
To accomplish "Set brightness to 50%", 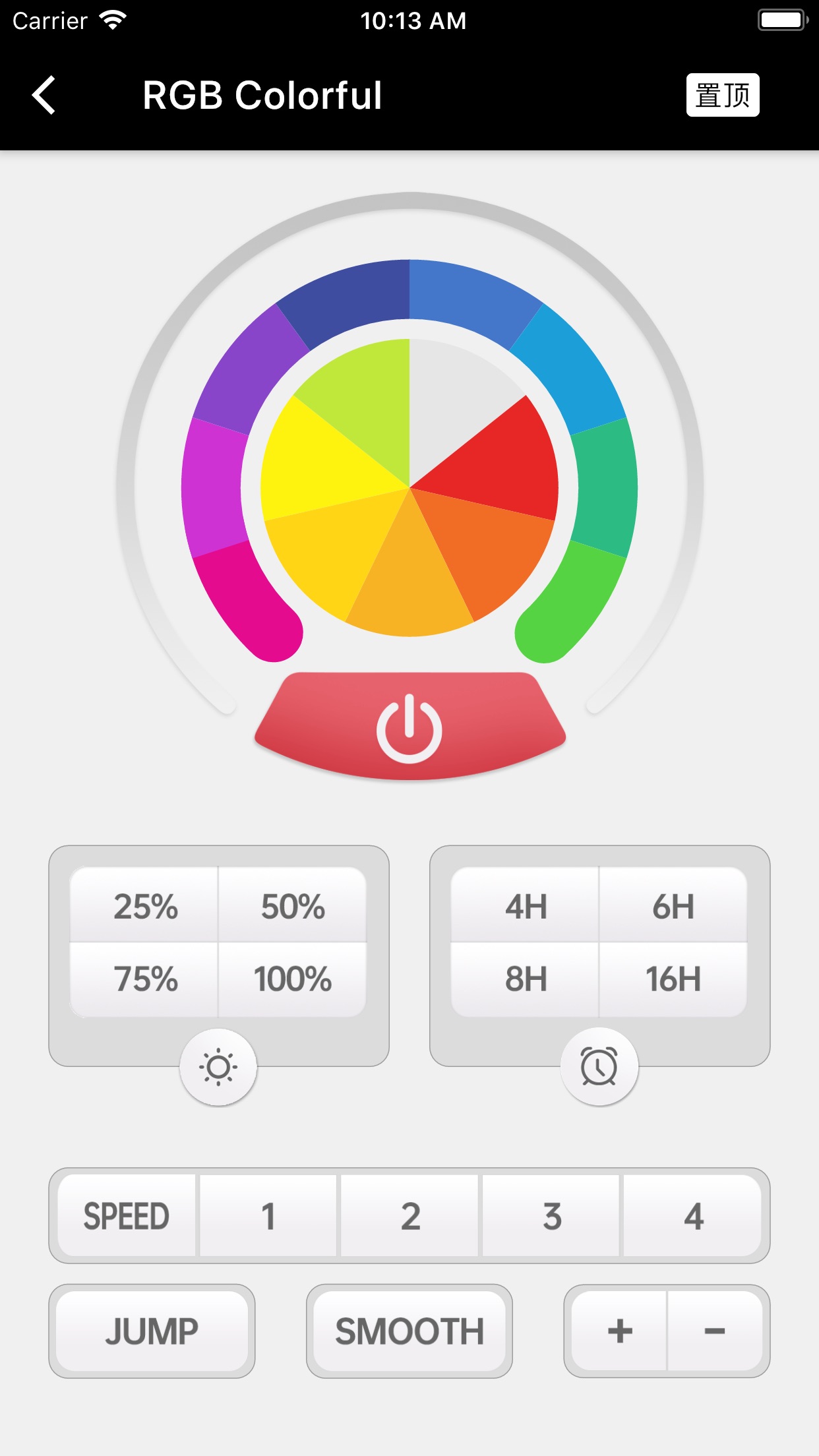I will point(292,905).
